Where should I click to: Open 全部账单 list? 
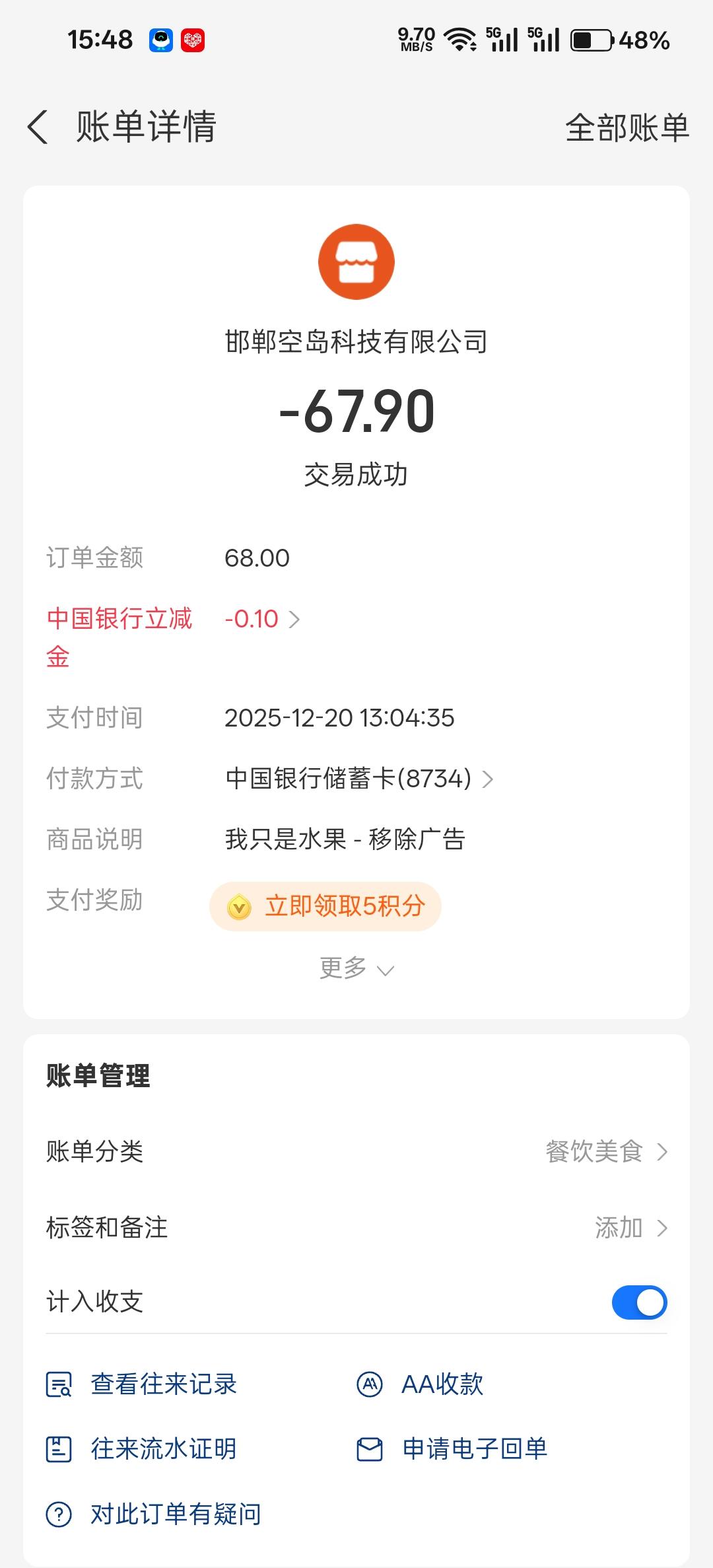(x=627, y=127)
